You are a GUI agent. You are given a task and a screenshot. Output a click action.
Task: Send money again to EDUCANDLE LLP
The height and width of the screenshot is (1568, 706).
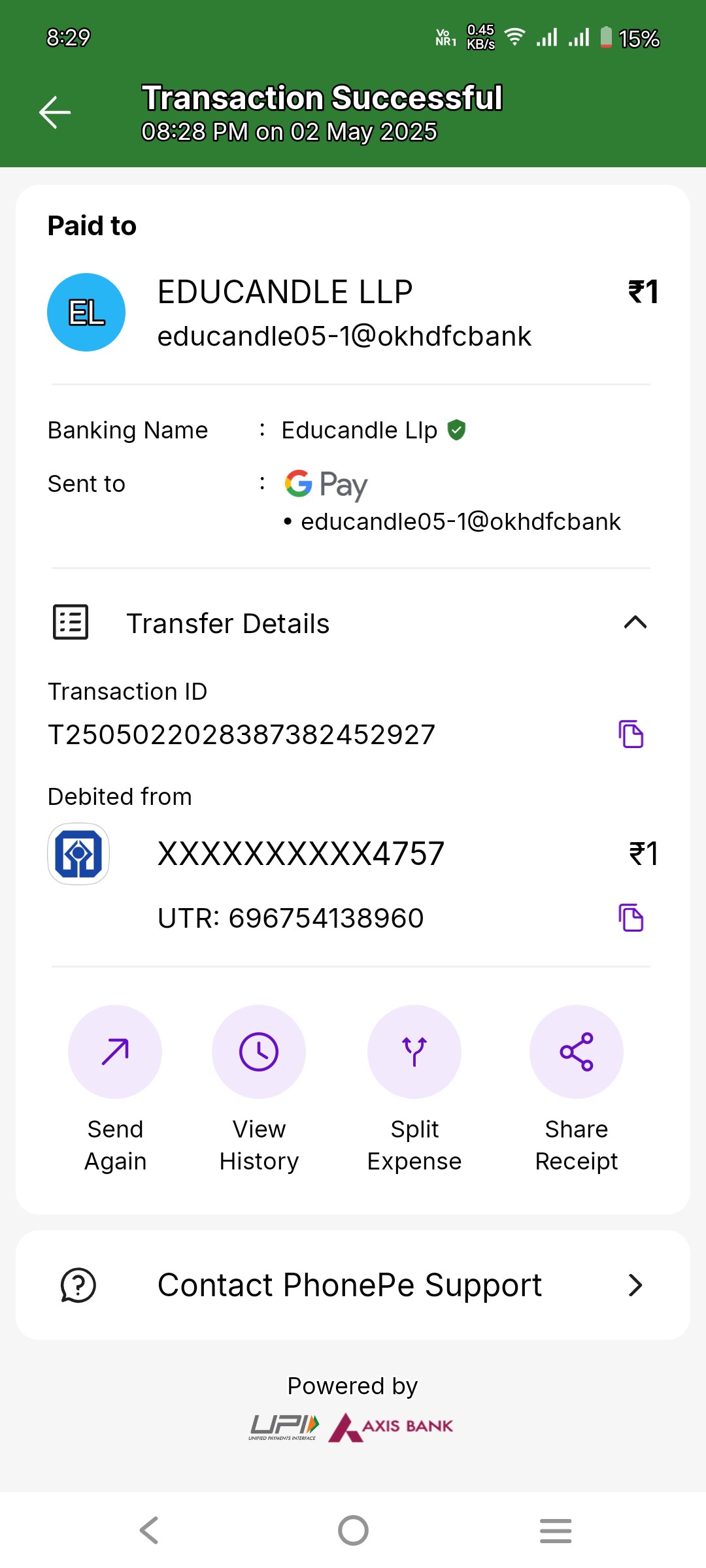coord(115,1052)
